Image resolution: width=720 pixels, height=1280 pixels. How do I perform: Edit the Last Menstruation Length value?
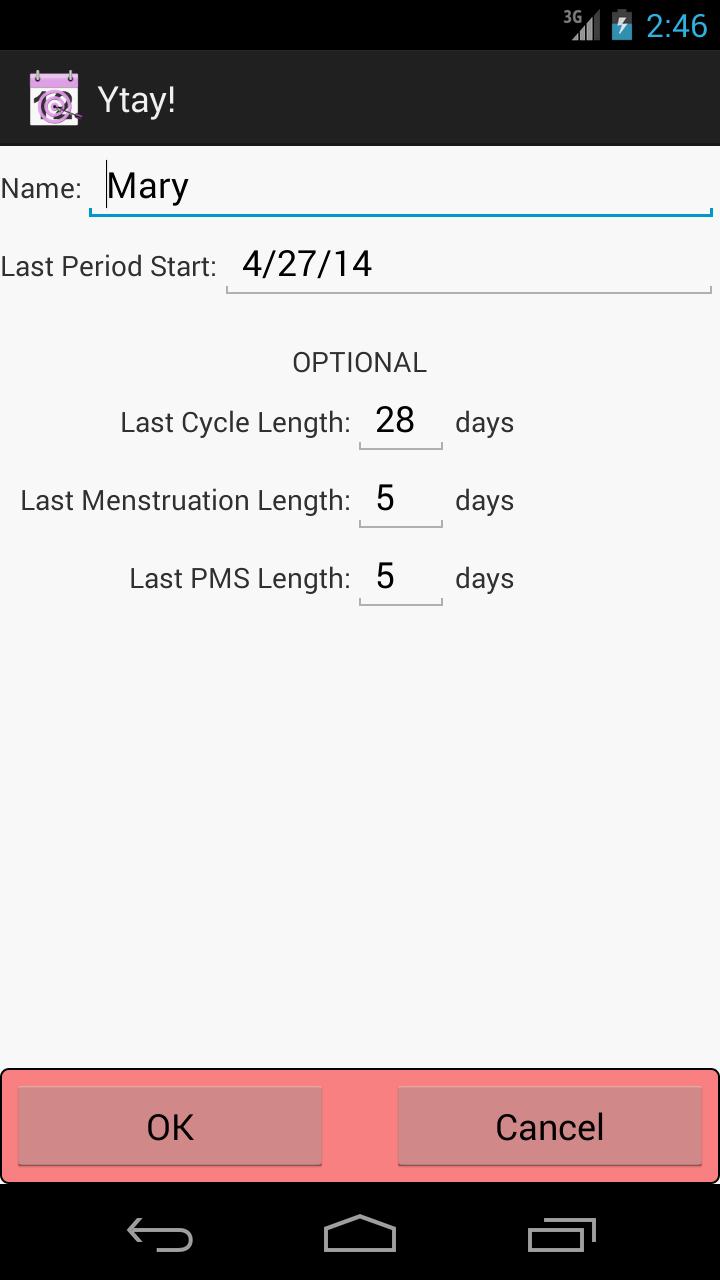[x=400, y=499]
